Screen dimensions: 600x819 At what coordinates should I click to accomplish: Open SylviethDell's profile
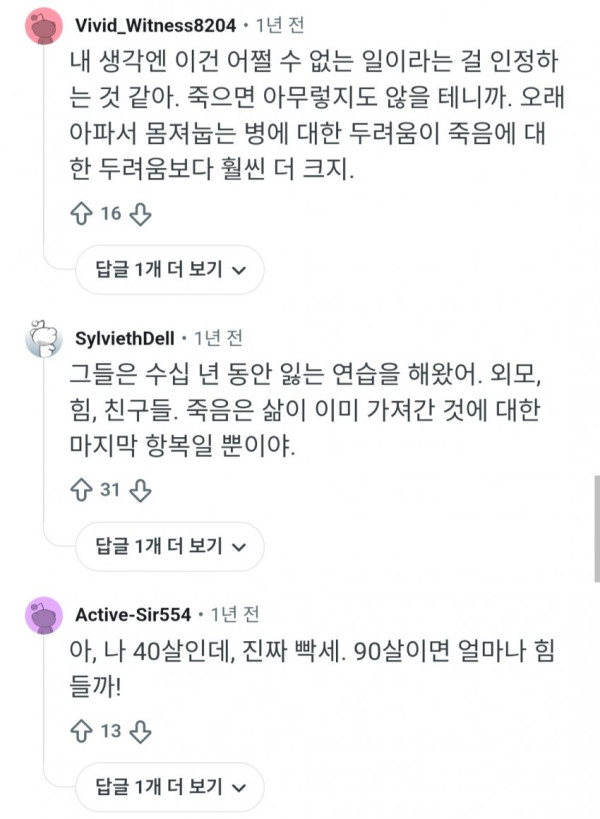click(124, 338)
